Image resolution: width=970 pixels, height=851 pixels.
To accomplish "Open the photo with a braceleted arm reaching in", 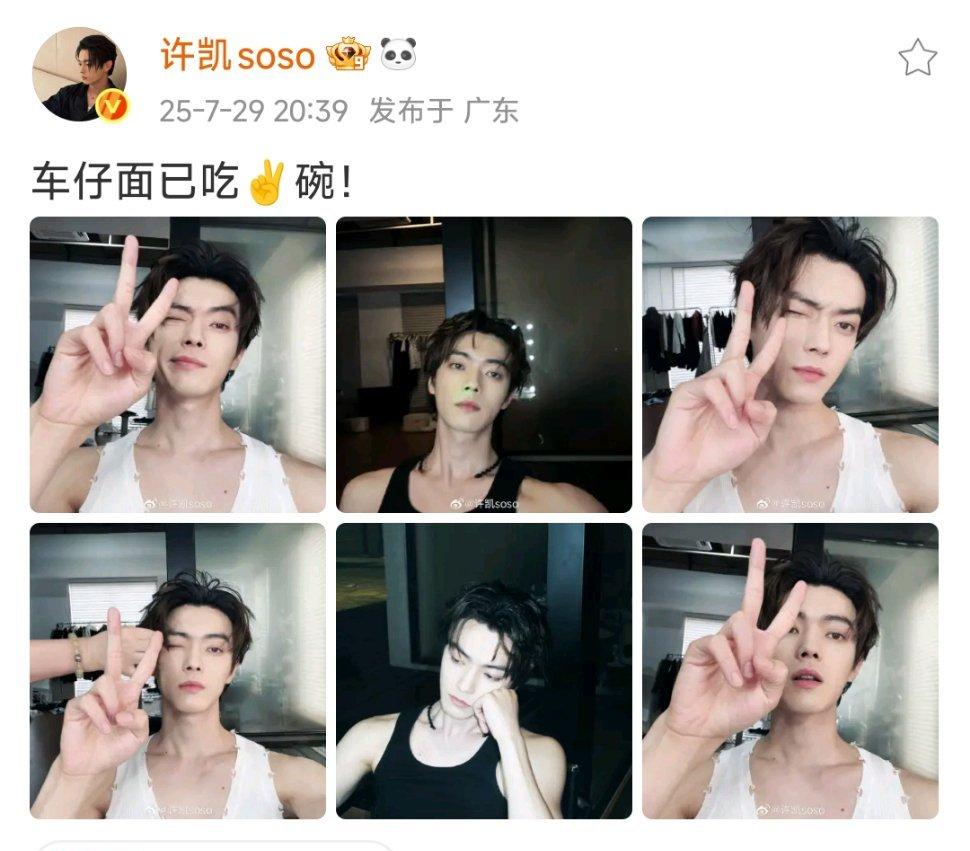I will (x=178, y=670).
